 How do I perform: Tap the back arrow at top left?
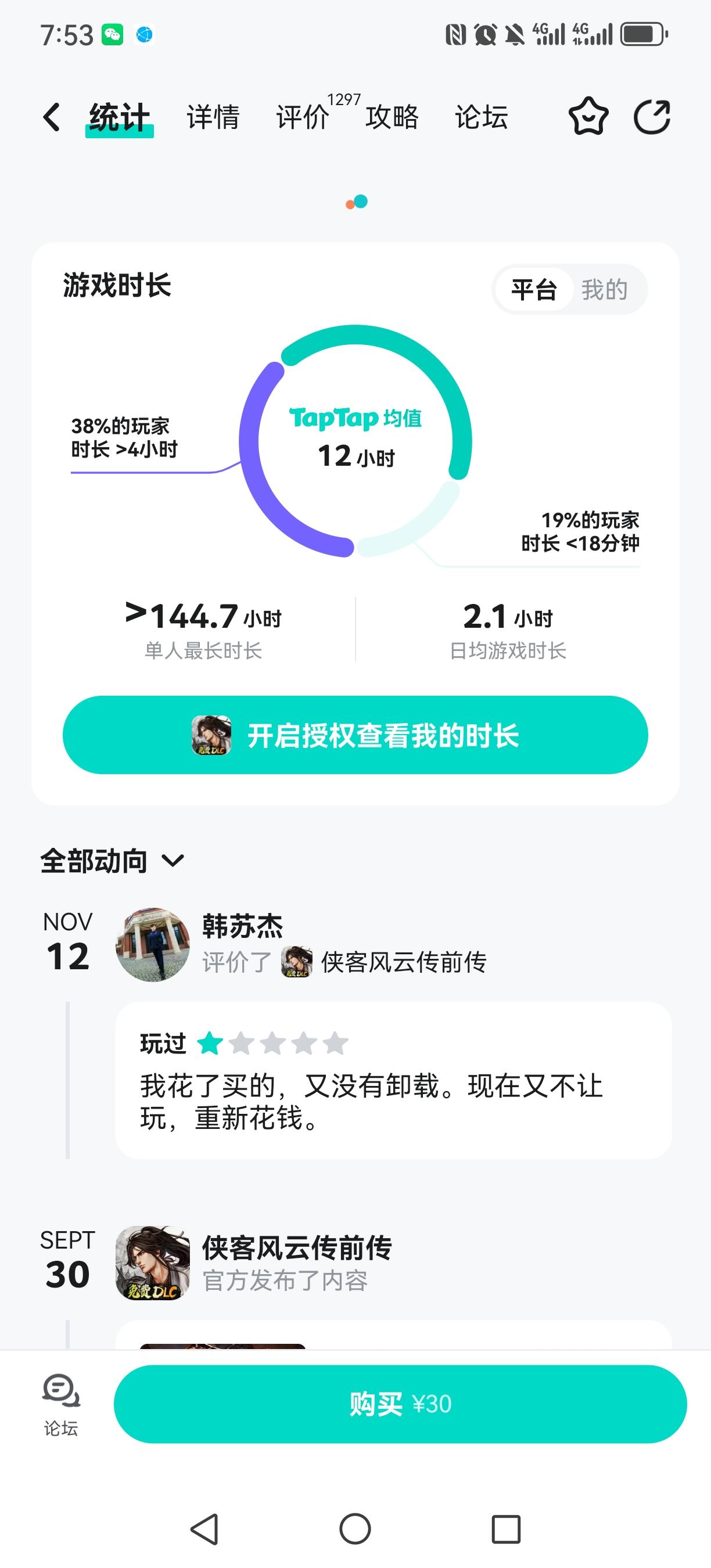(52, 116)
